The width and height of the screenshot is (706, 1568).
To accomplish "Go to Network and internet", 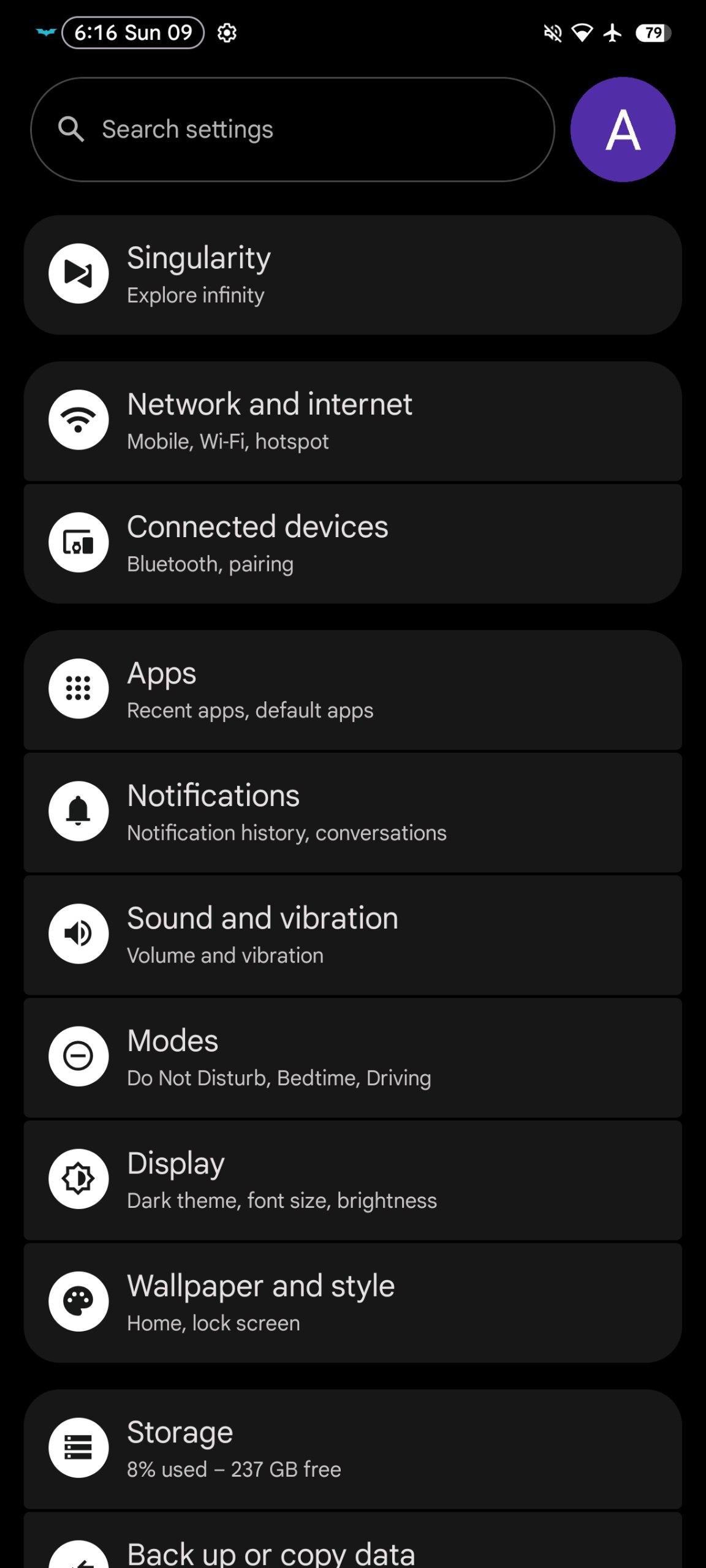I will click(x=352, y=421).
